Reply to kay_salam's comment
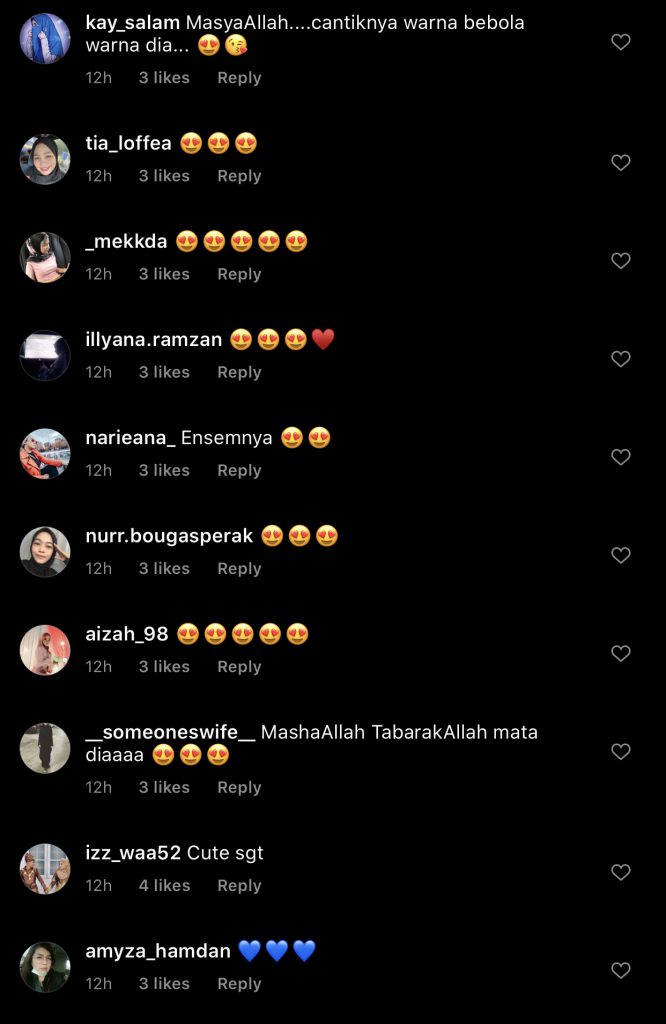 (x=239, y=78)
